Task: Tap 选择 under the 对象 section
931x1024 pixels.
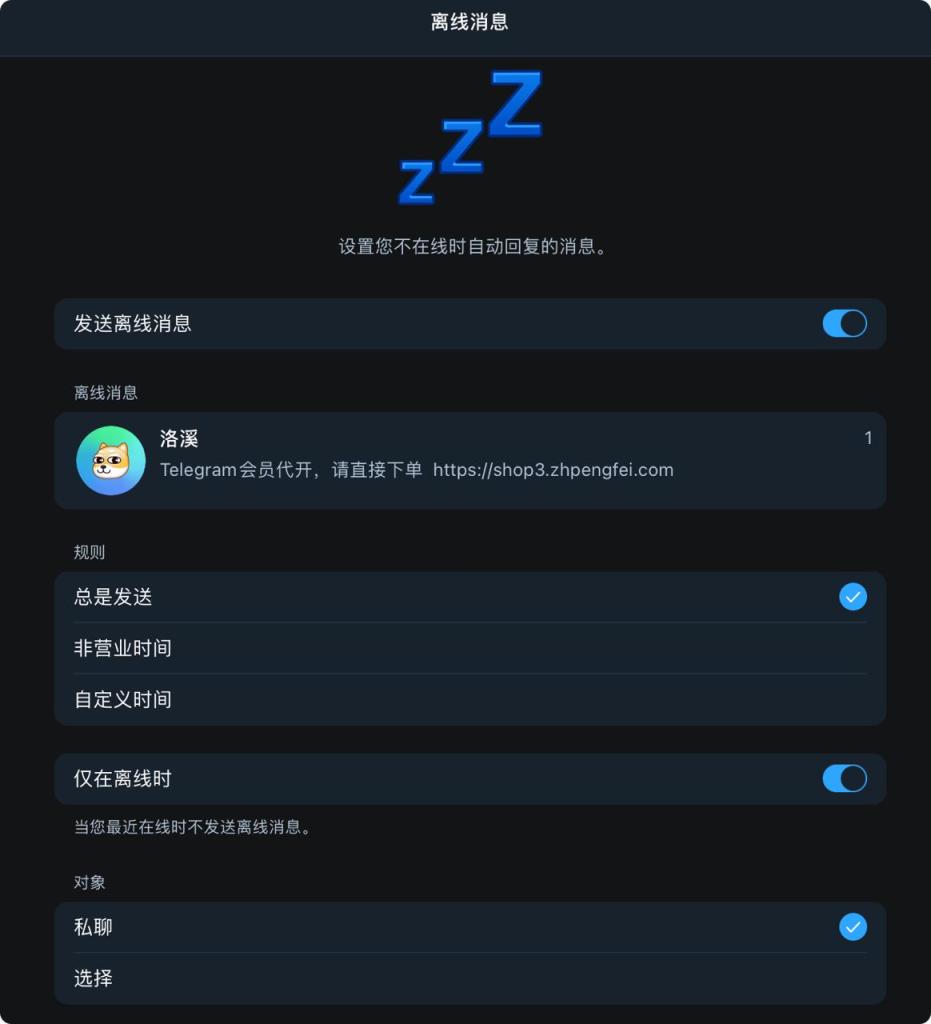Action: 470,978
